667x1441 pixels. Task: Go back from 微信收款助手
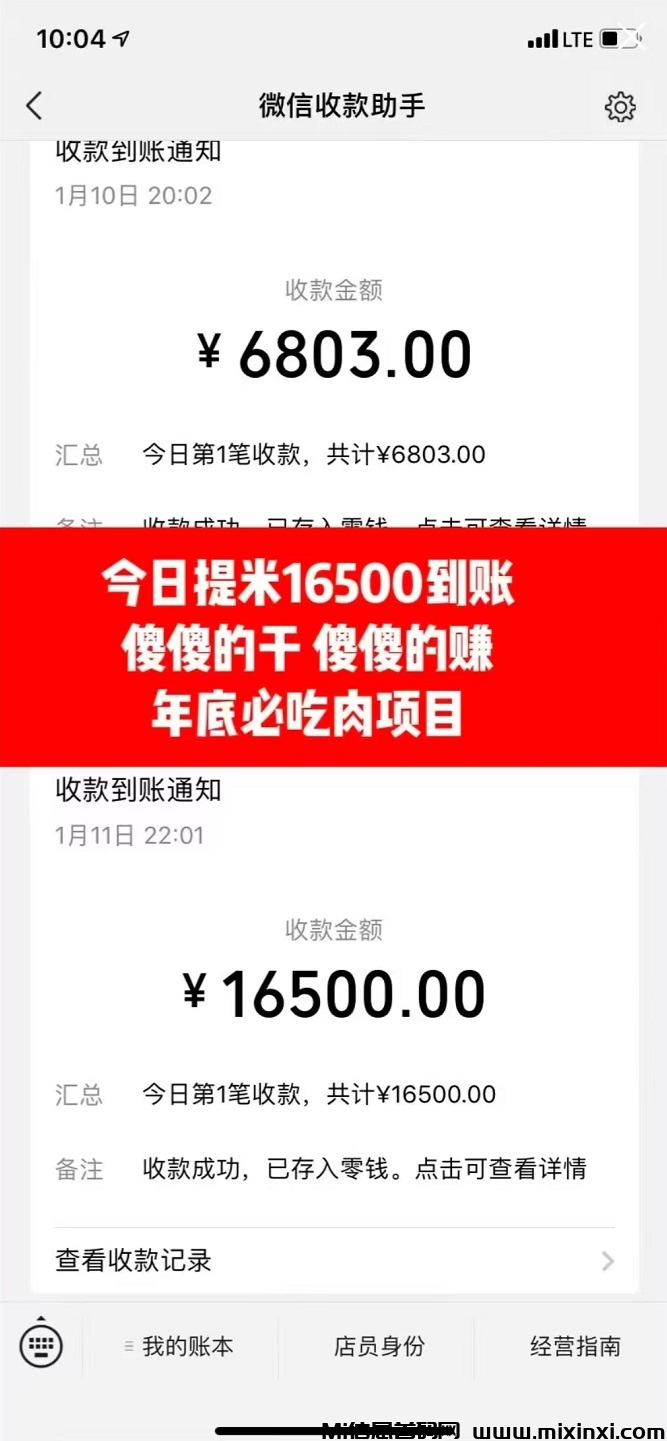click(x=35, y=106)
